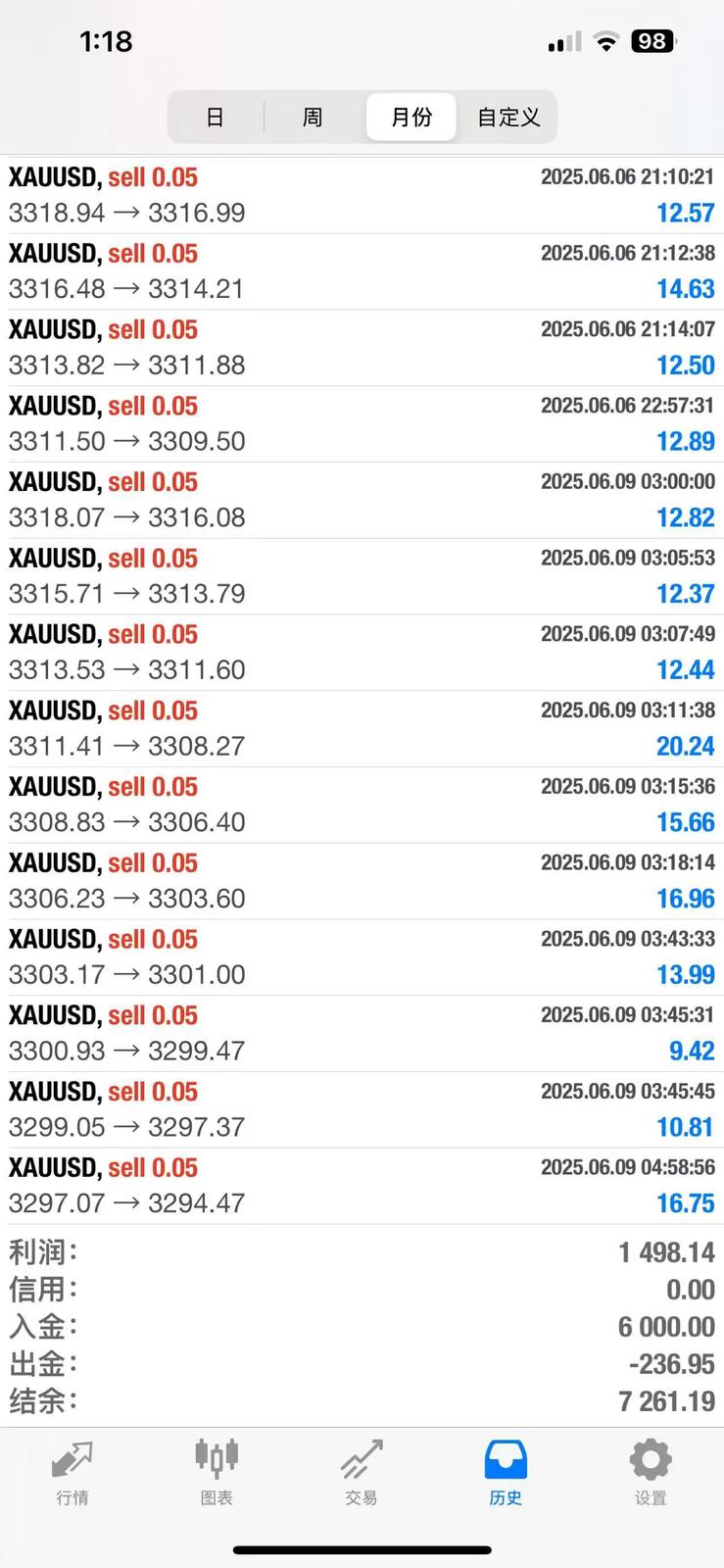Screen dimensions: 724x1568
Task: Select the 月份 monthly tab
Action: click(410, 117)
